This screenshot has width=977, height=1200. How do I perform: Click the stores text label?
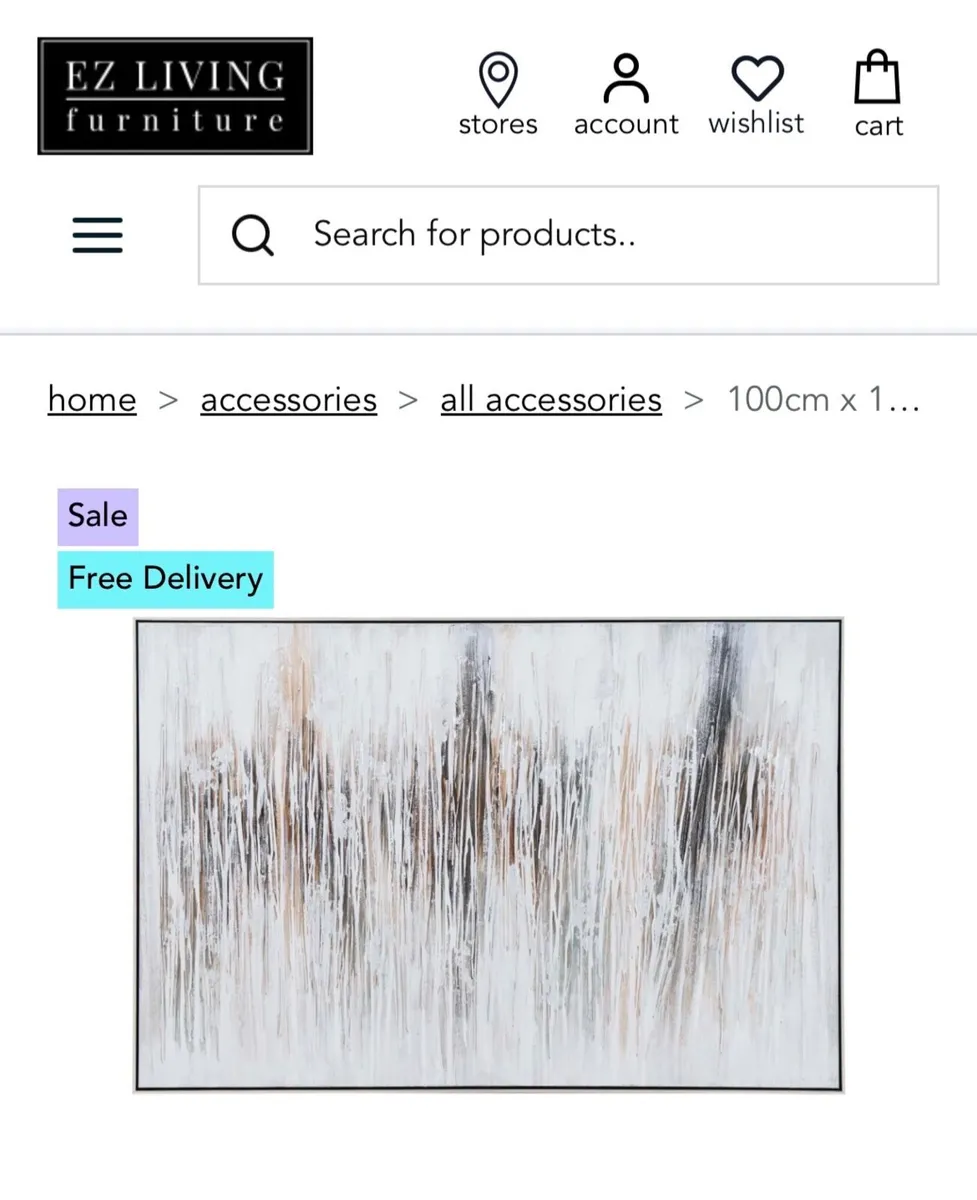tap(498, 125)
